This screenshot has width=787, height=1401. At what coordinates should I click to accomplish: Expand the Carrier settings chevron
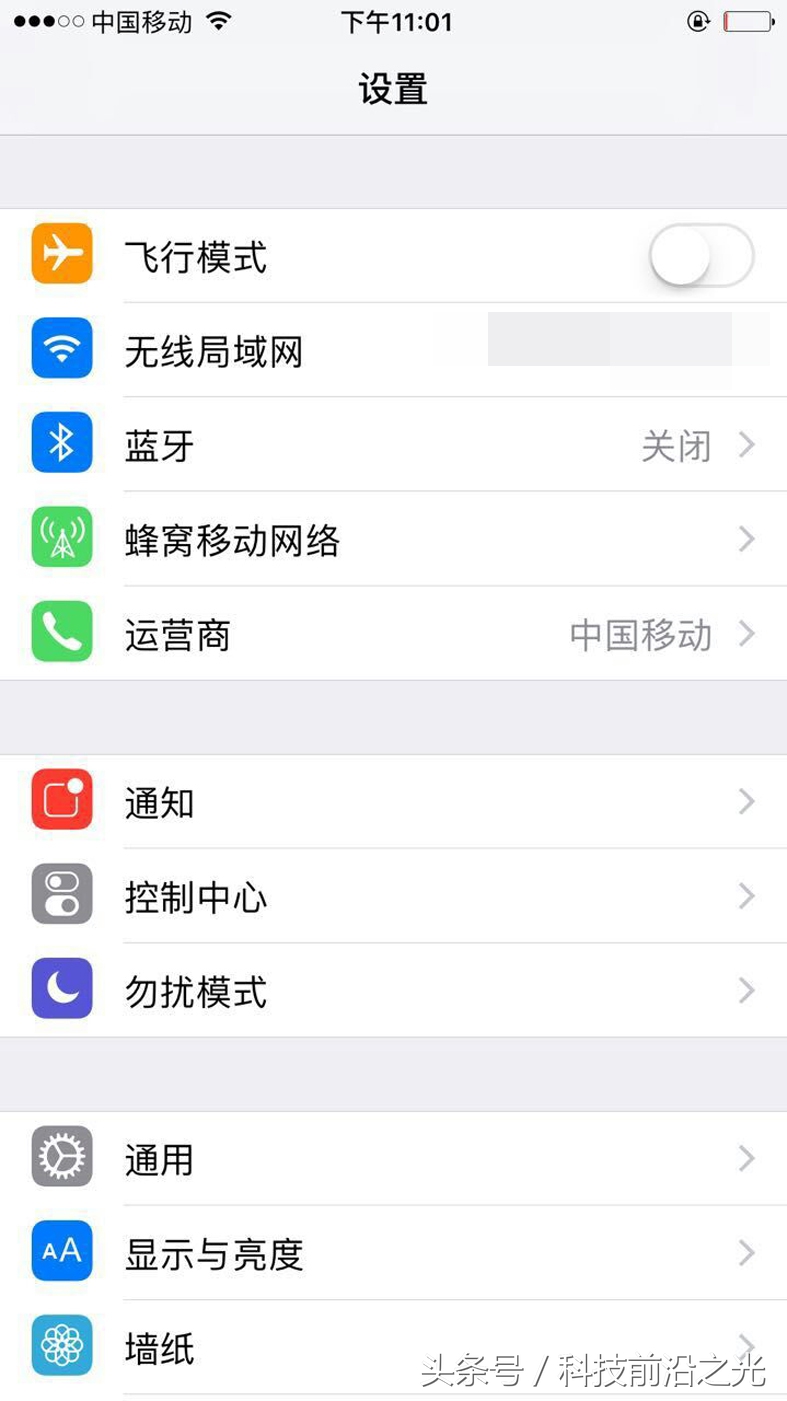746,633
